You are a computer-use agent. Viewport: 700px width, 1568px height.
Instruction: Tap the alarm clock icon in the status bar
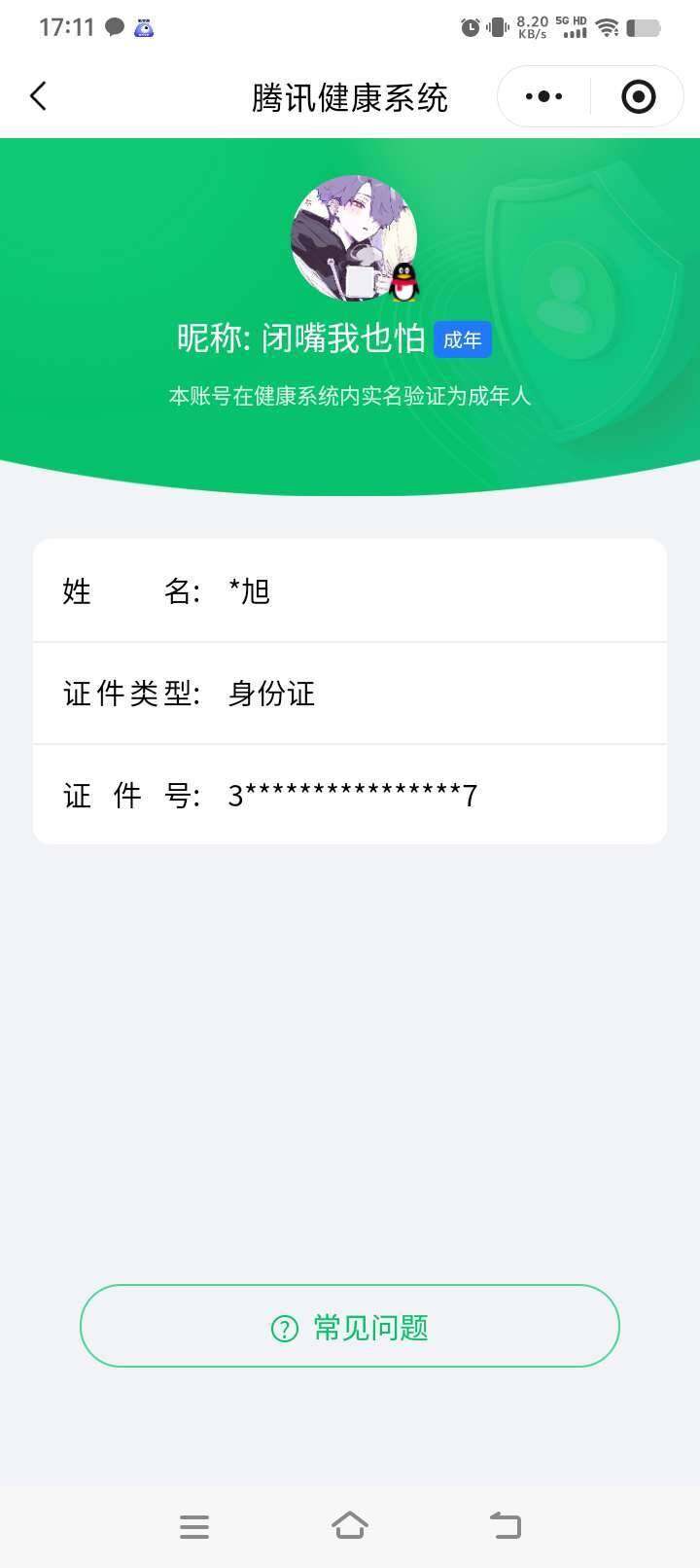pyautogui.click(x=470, y=27)
